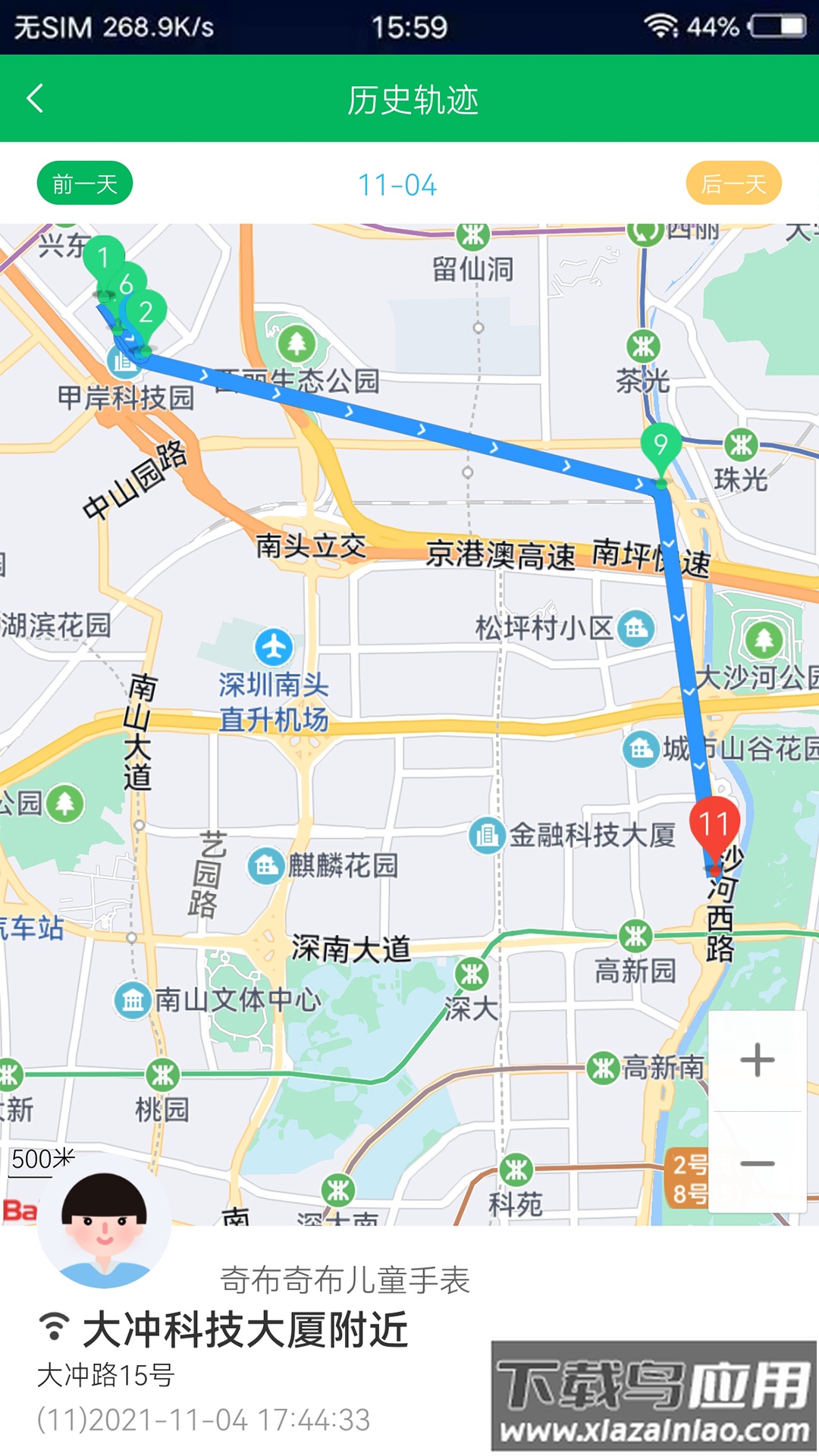Viewport: 819px width, 1456px height.
Task: Tap track marker 1 at the route start
Action: [105, 258]
